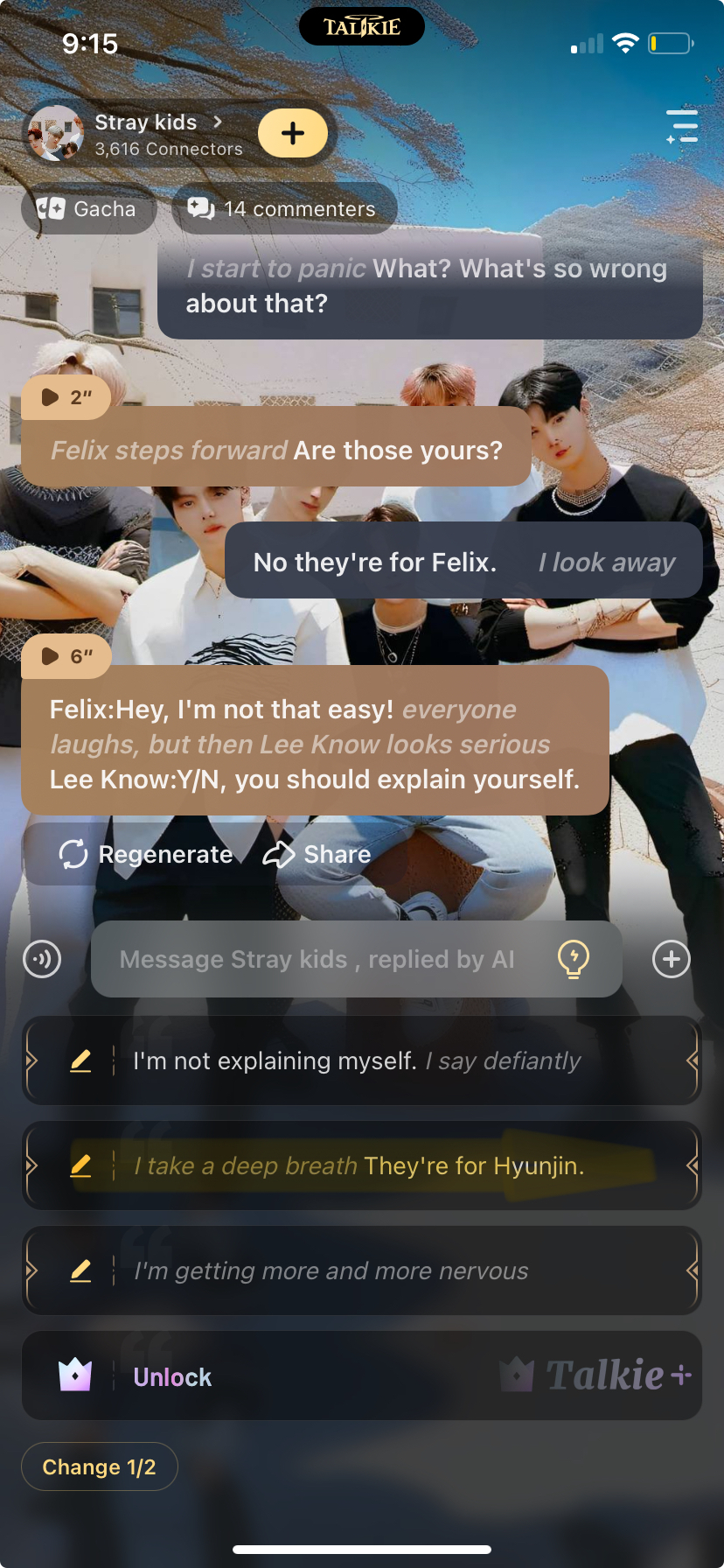View the 14 commenters
724x1568 pixels.
click(284, 209)
